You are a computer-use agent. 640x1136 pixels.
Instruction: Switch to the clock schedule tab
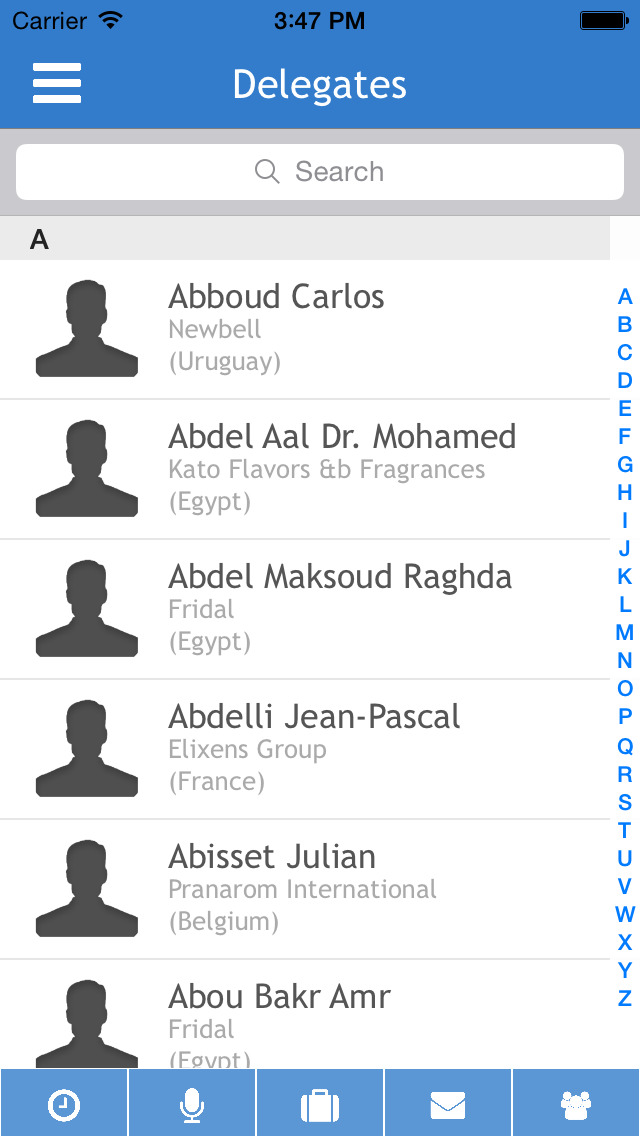[x=64, y=1103]
